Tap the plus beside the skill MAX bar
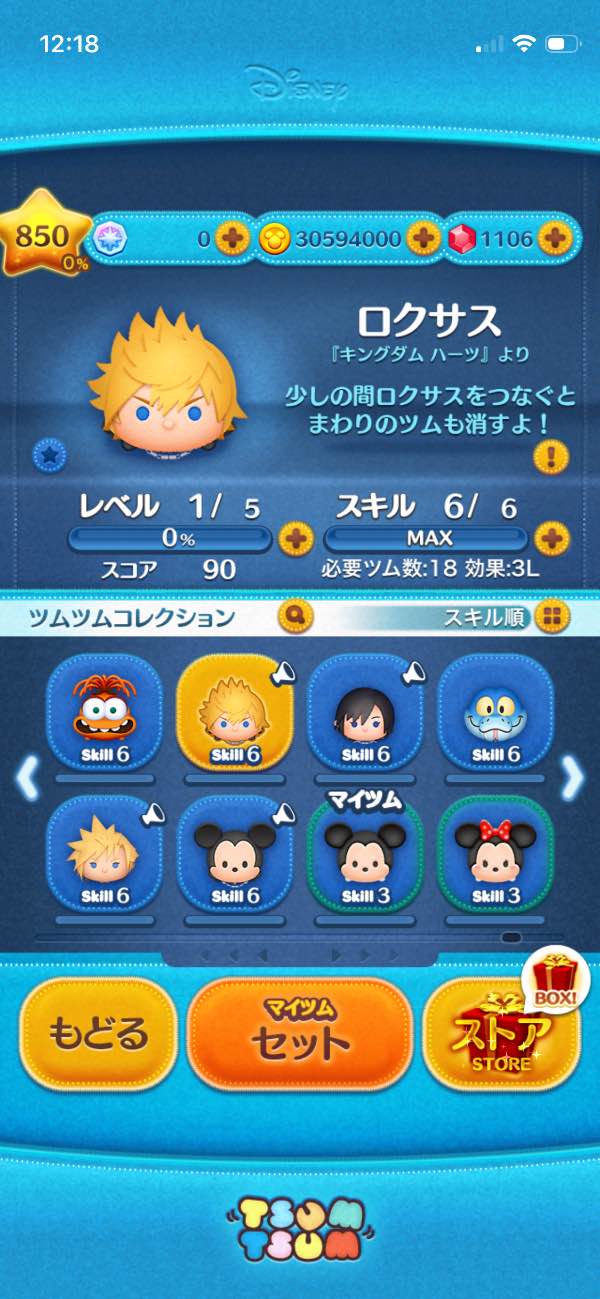 [x=551, y=539]
